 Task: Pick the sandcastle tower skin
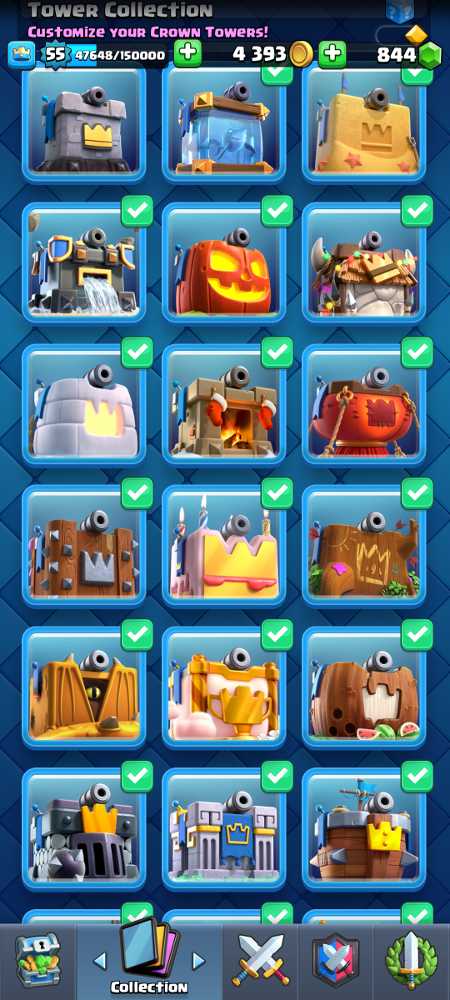point(364,125)
